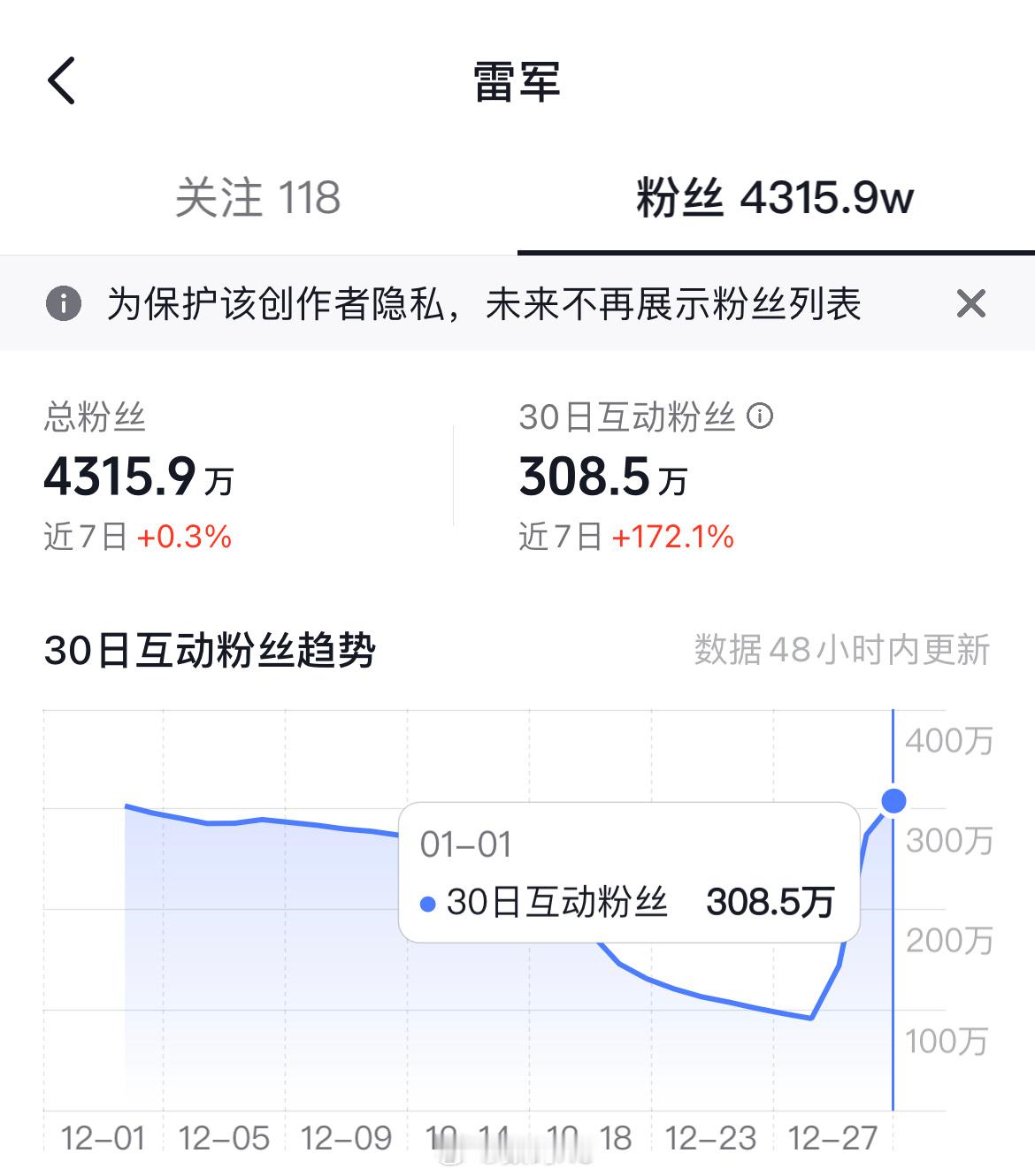This screenshot has width=1035, height=1176.
Task: Click the info icon in the privacy banner
Action: pyautogui.click(x=62, y=304)
